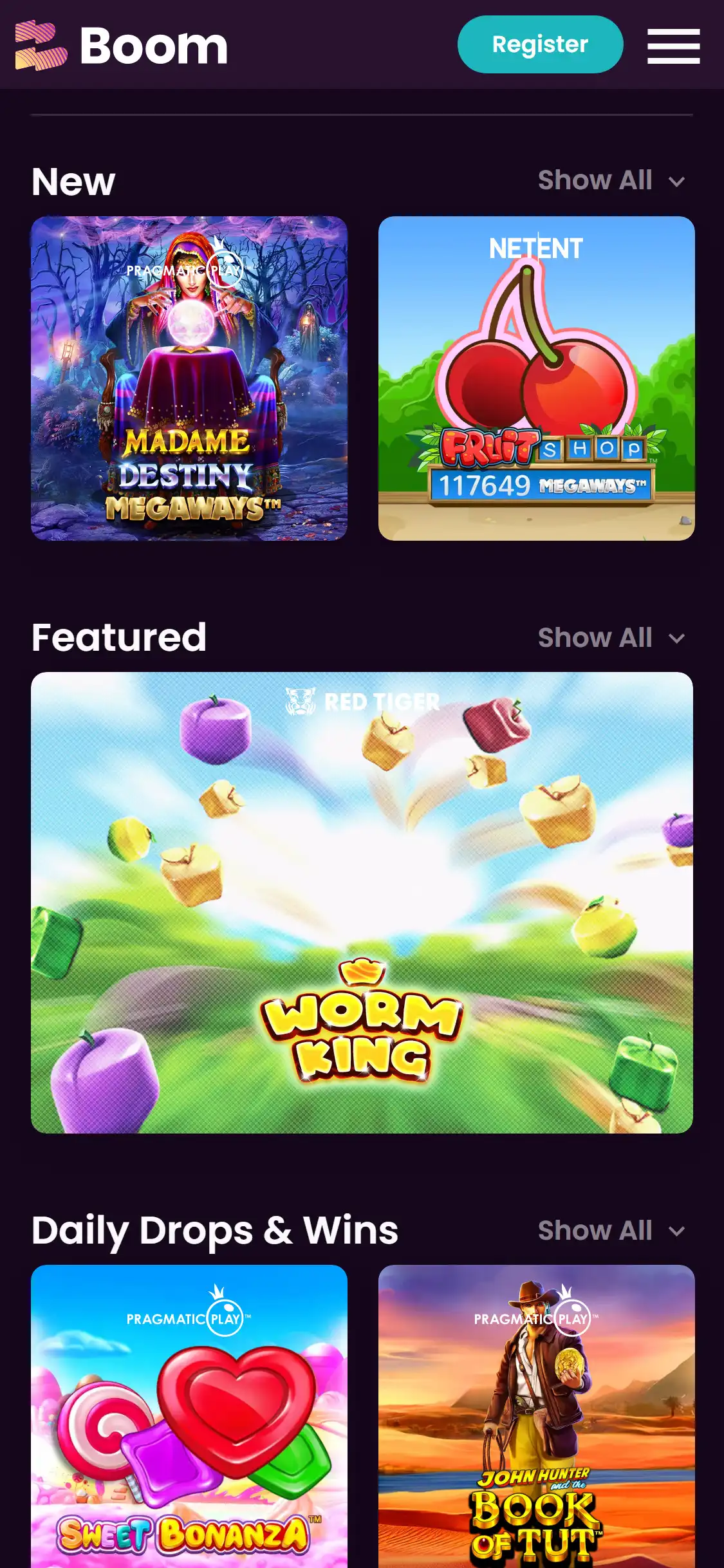Viewport: 724px width, 1568px height.
Task: Open the Worm King featured game
Action: [362, 902]
